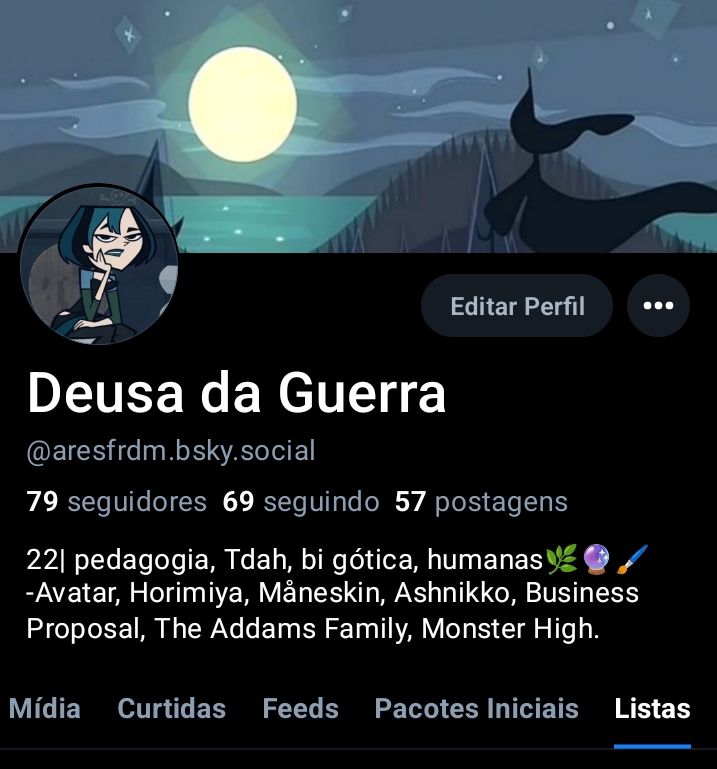
Task: Open the 79 seguidores list
Action: tap(117, 502)
